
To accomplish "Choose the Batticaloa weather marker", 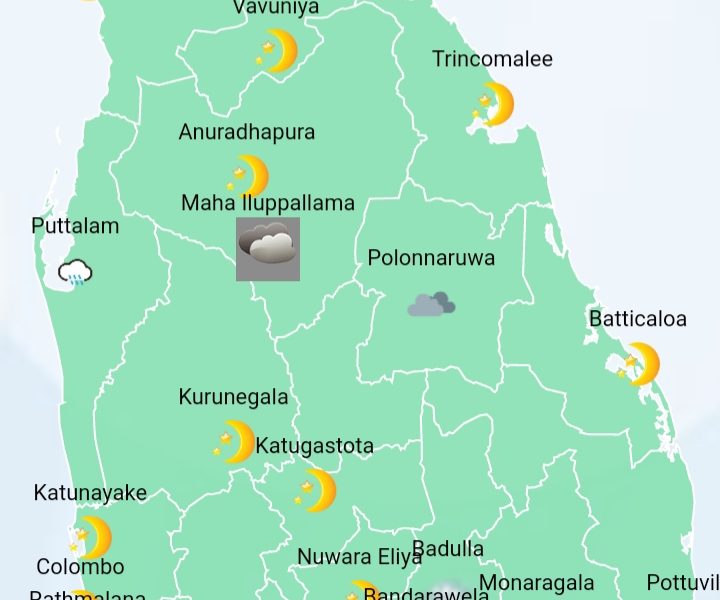I will pos(638,364).
